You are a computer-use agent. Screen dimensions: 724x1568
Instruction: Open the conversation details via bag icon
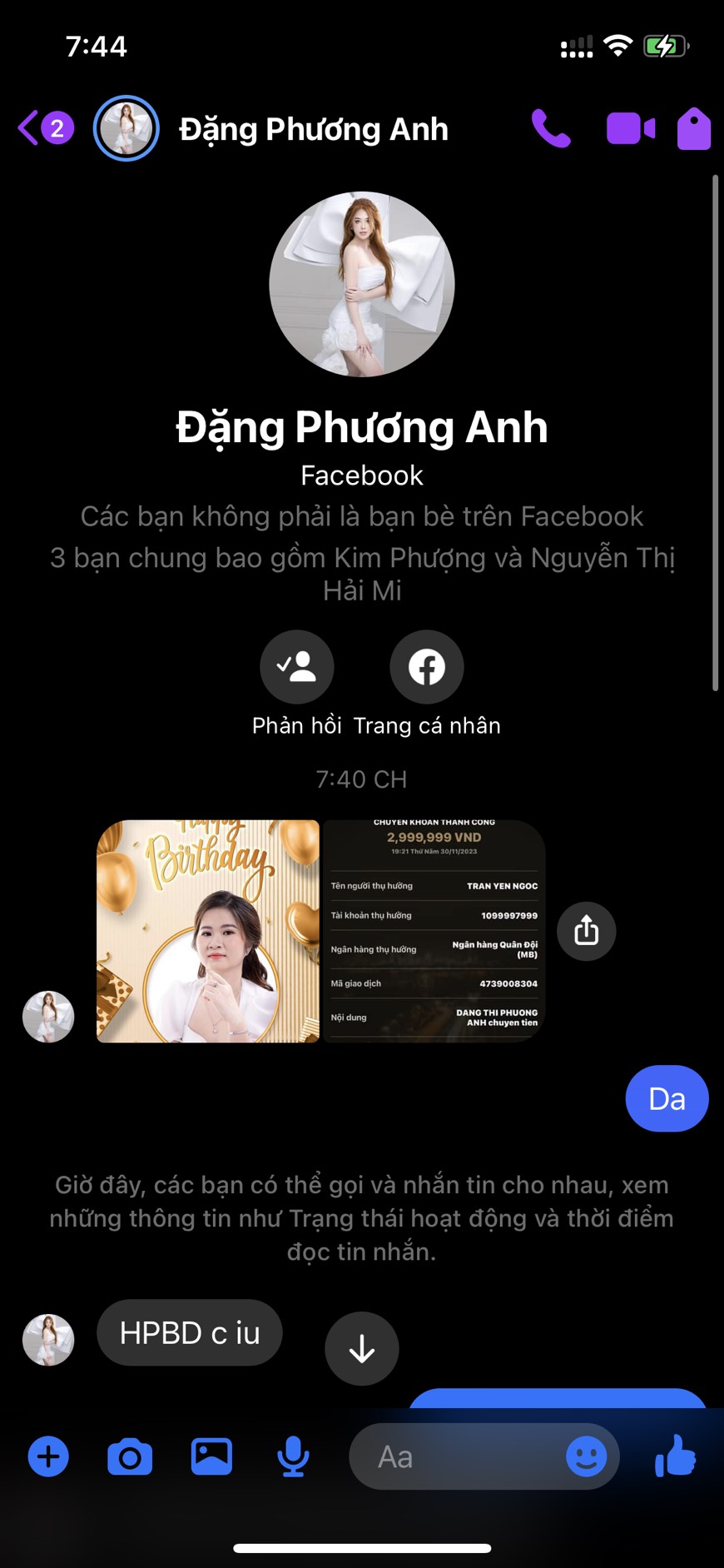point(693,128)
